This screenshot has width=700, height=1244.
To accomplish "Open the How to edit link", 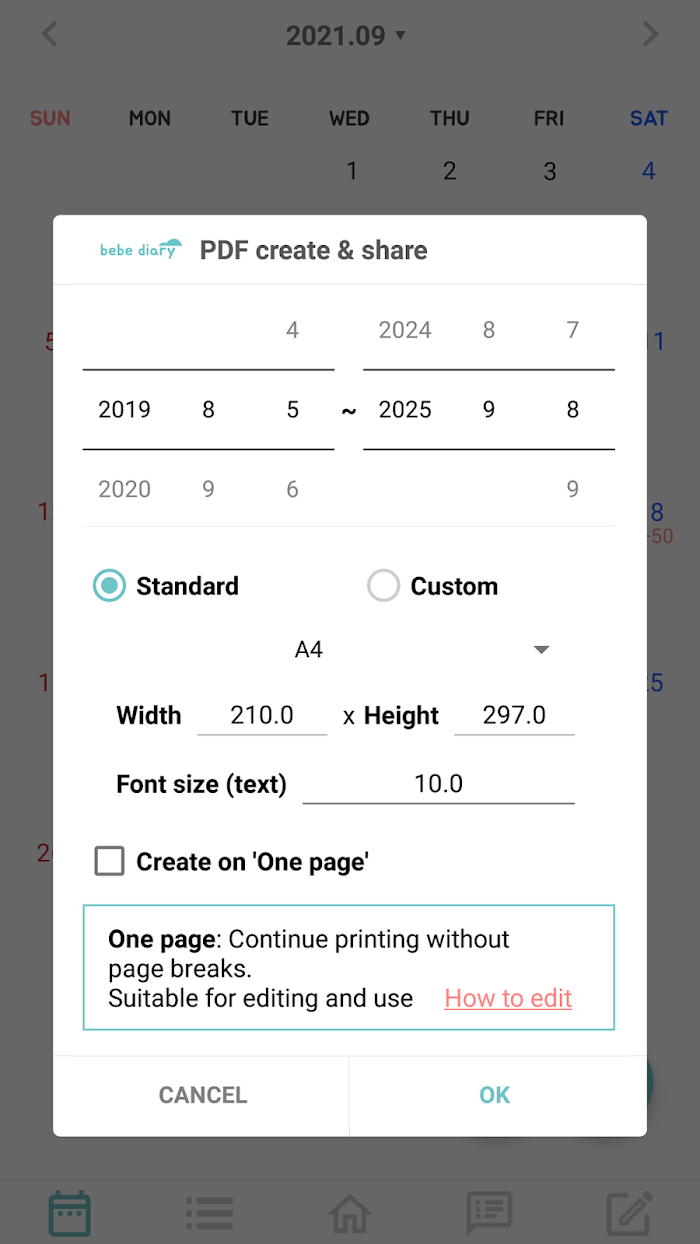I will [x=508, y=998].
